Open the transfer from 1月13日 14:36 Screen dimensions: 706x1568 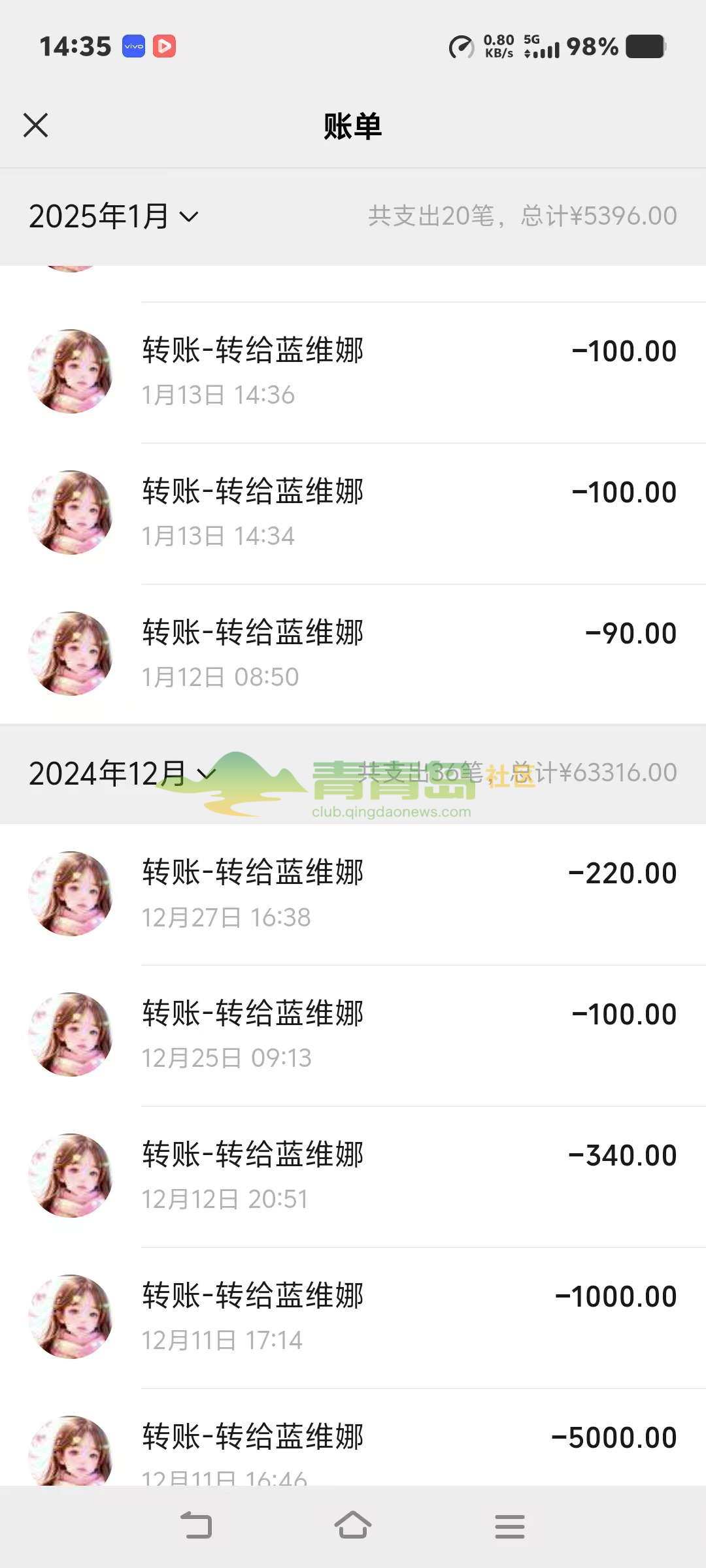pos(353,372)
